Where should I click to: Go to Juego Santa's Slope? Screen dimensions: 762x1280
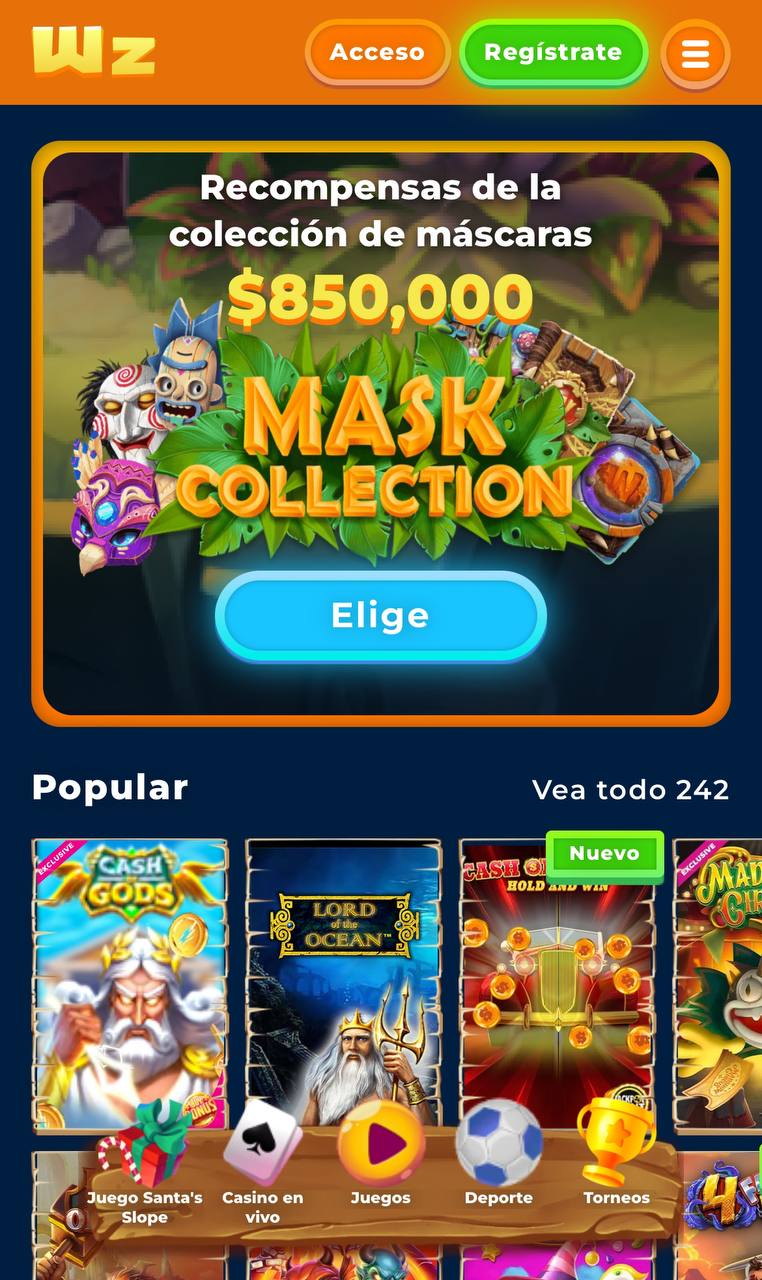[145, 1170]
